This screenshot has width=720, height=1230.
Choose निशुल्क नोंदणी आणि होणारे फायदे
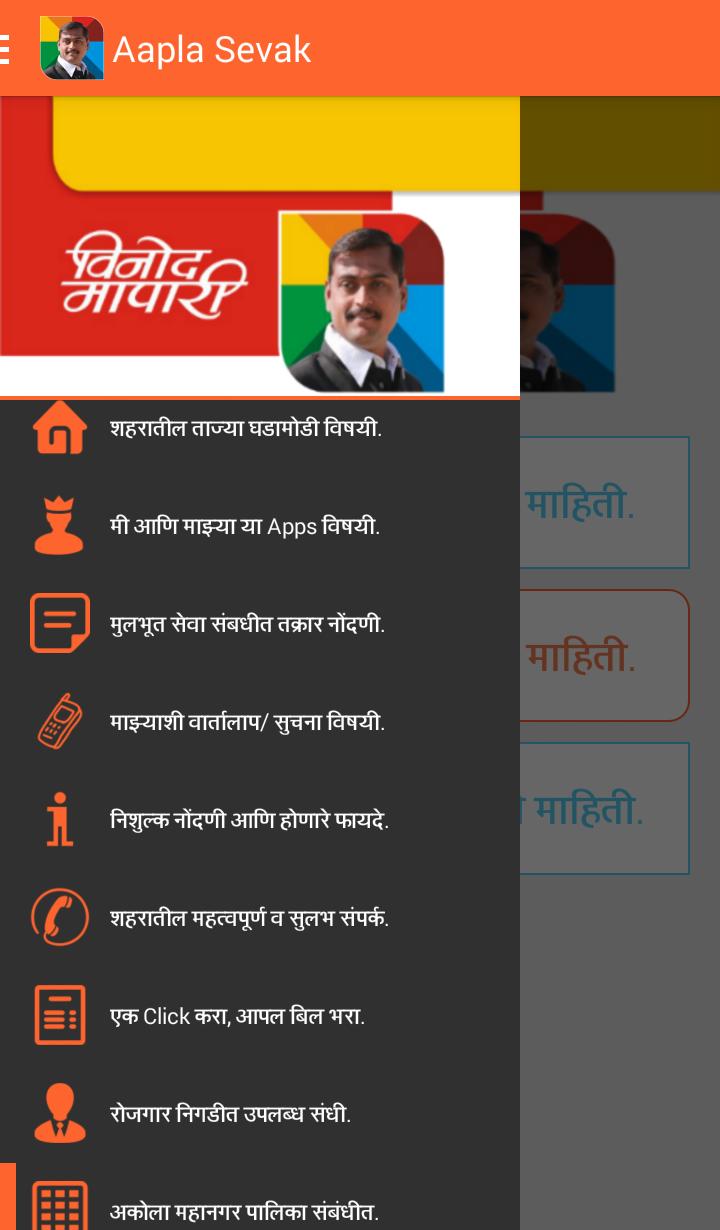coord(249,820)
